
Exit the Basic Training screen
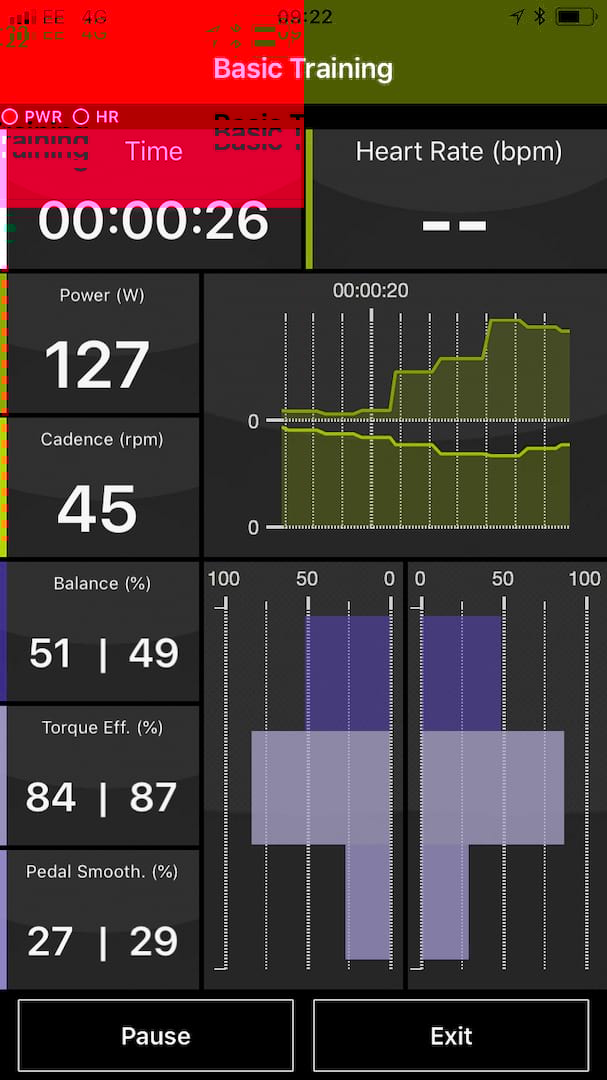coord(451,1036)
